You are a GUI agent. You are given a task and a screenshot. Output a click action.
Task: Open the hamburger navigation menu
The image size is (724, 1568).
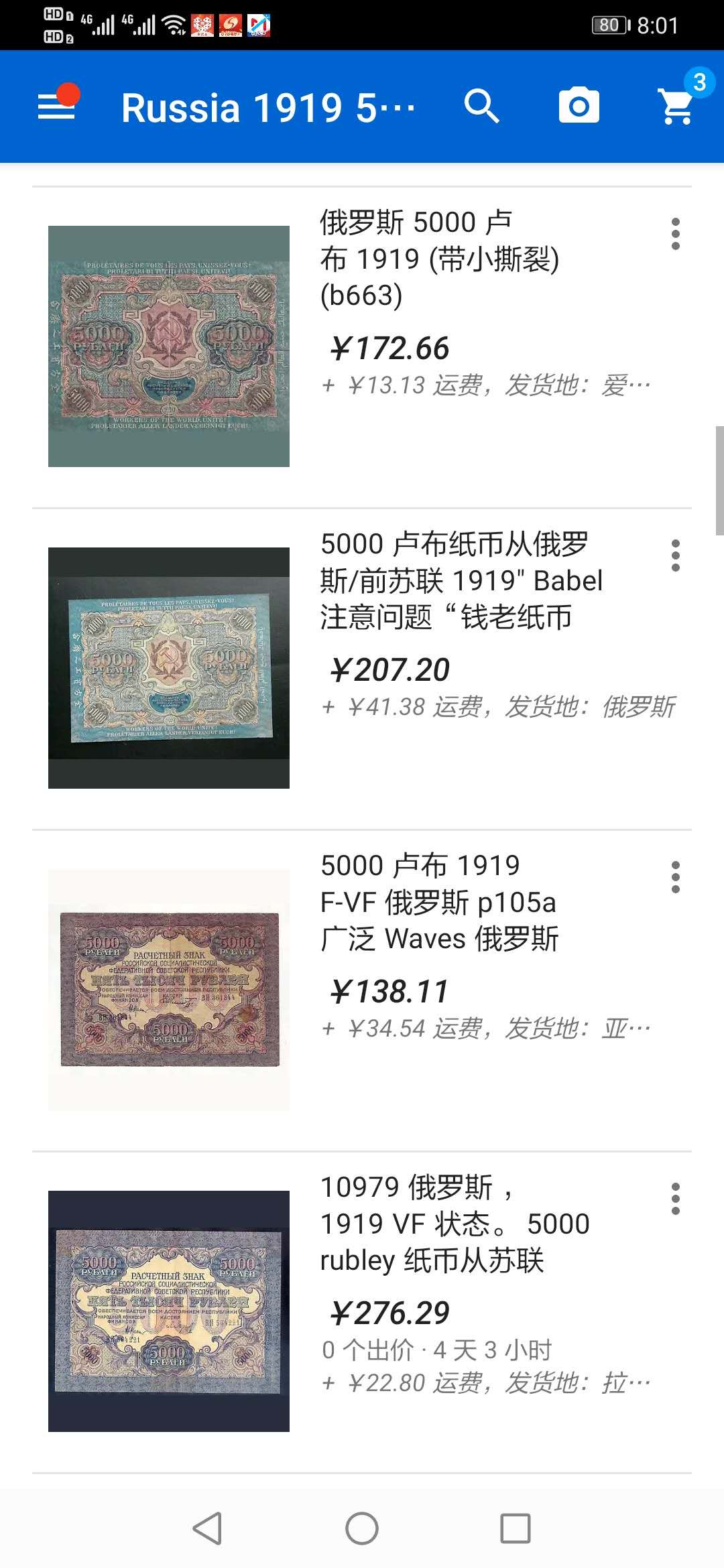tap(57, 107)
